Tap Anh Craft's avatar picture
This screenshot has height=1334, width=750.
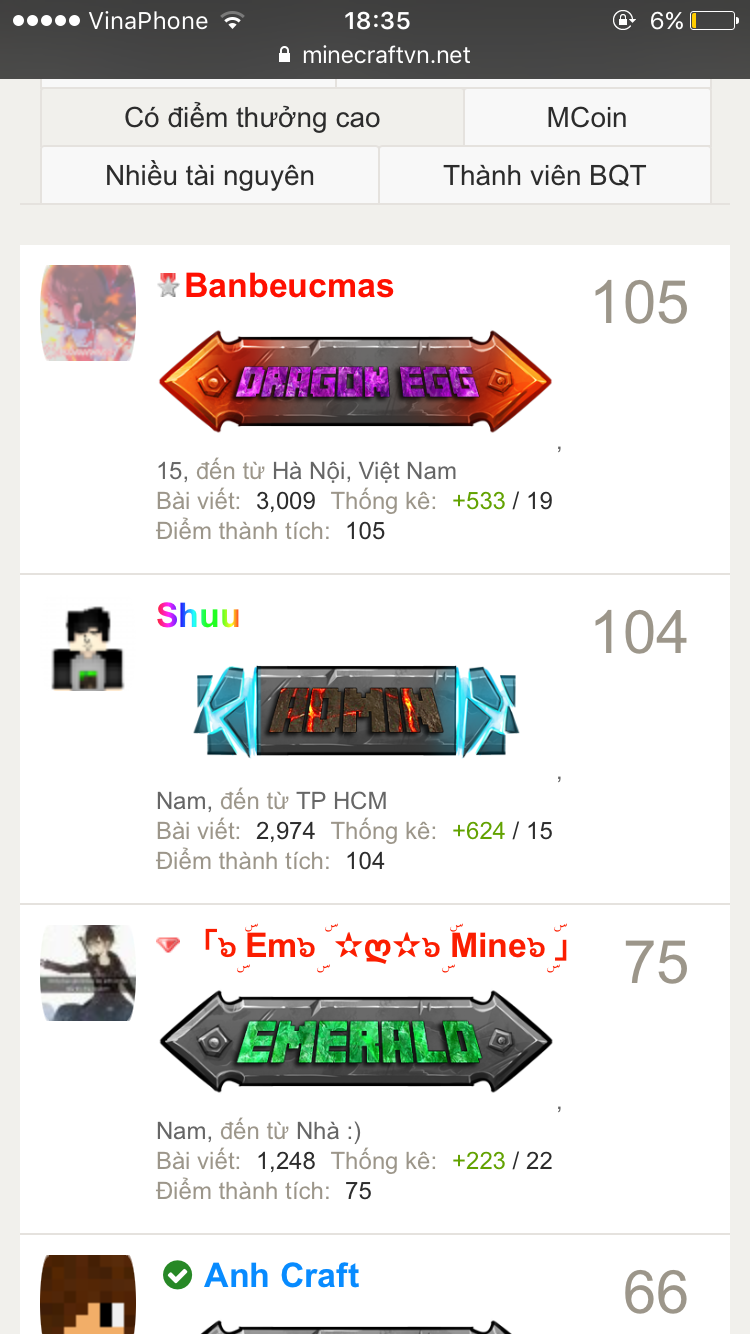[88, 1295]
